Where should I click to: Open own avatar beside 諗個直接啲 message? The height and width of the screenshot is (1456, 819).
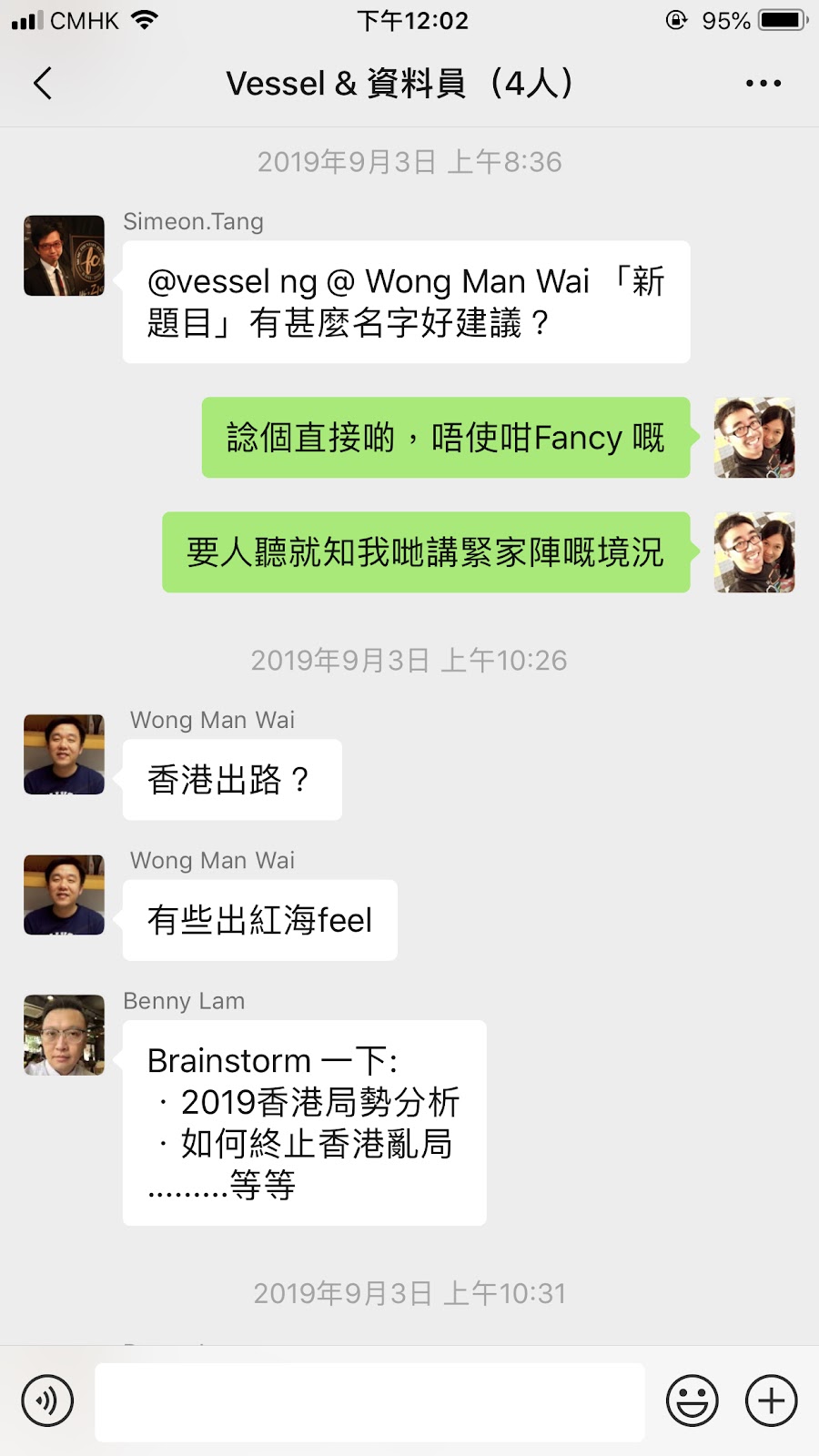[x=754, y=438]
